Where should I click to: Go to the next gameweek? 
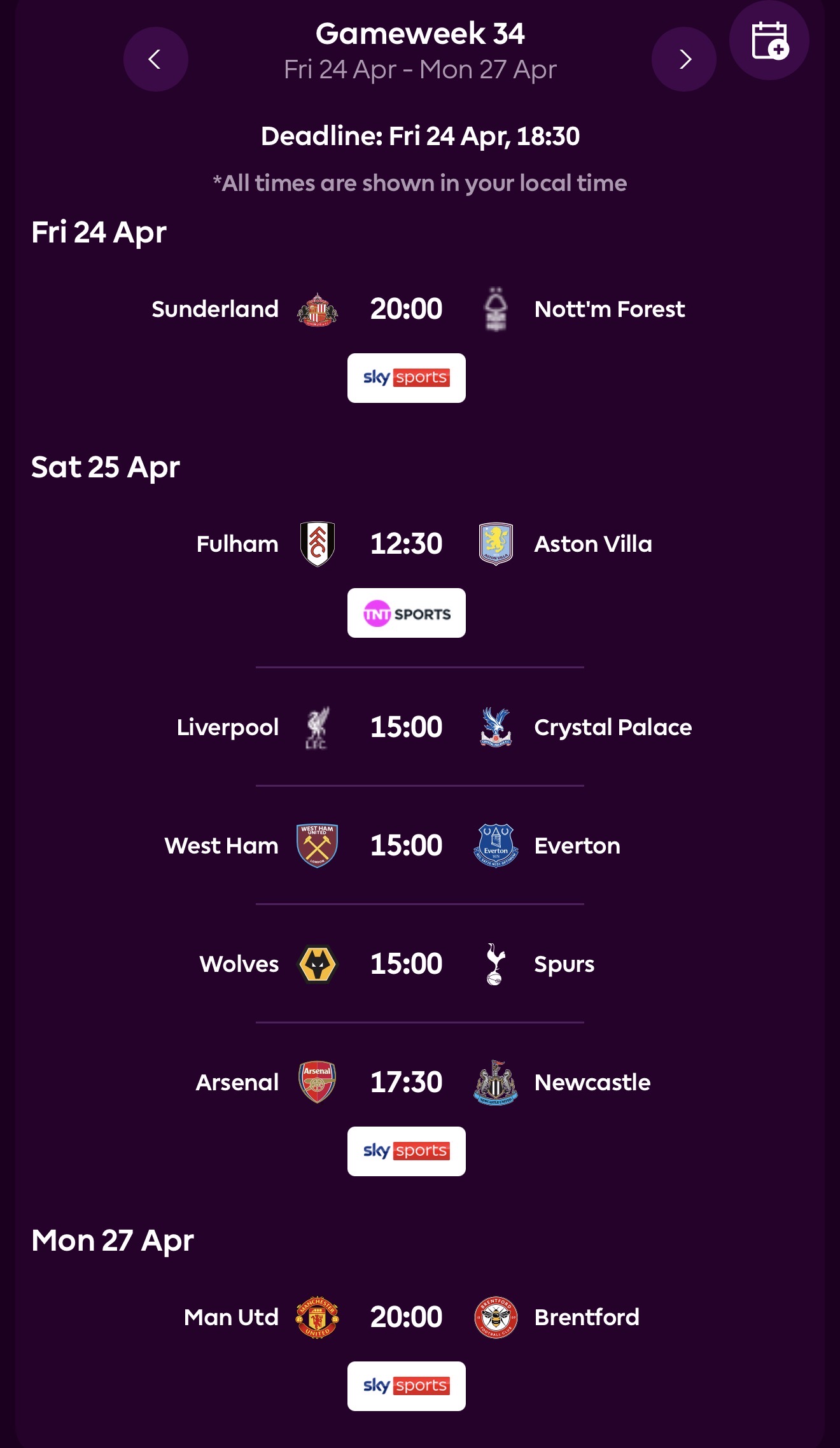coord(683,59)
